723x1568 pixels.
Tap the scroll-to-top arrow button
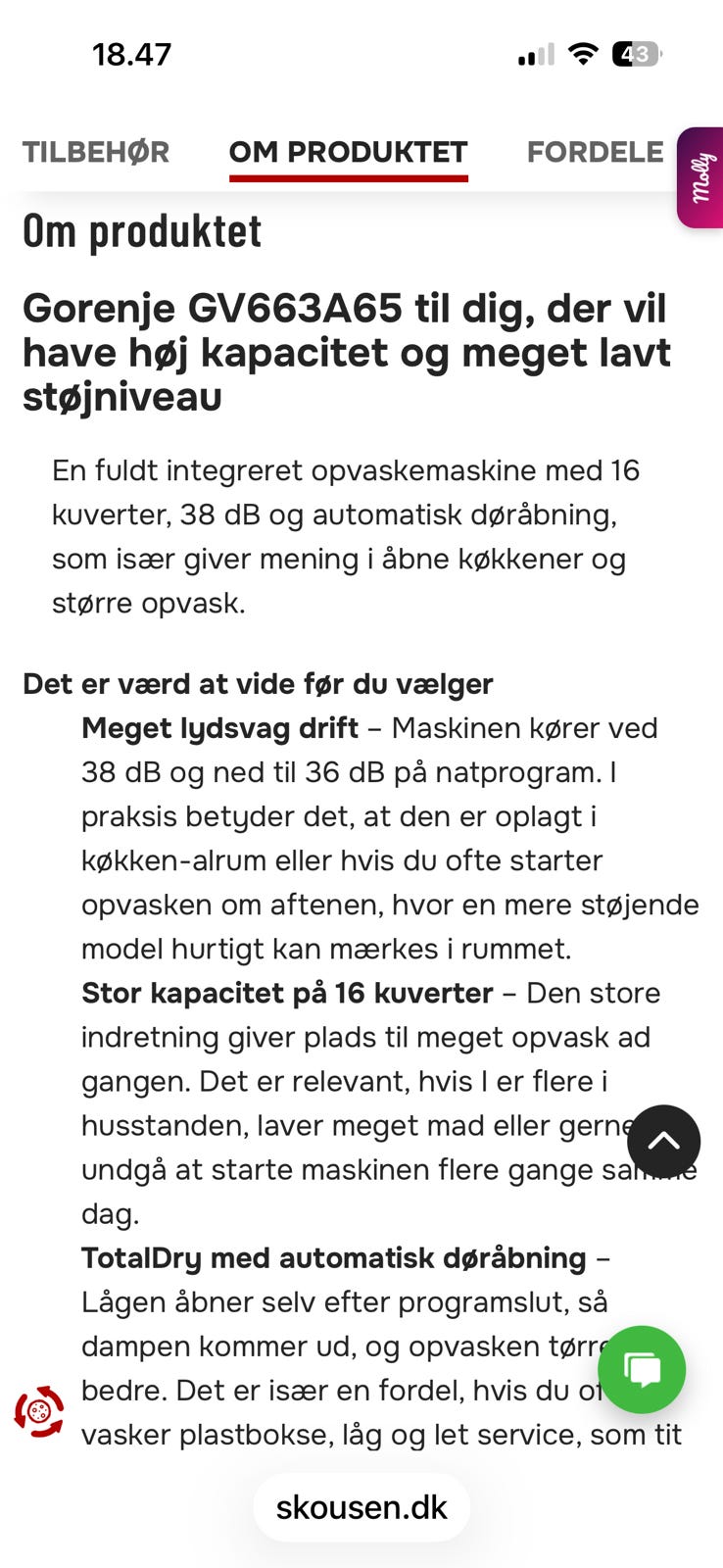[664, 1142]
